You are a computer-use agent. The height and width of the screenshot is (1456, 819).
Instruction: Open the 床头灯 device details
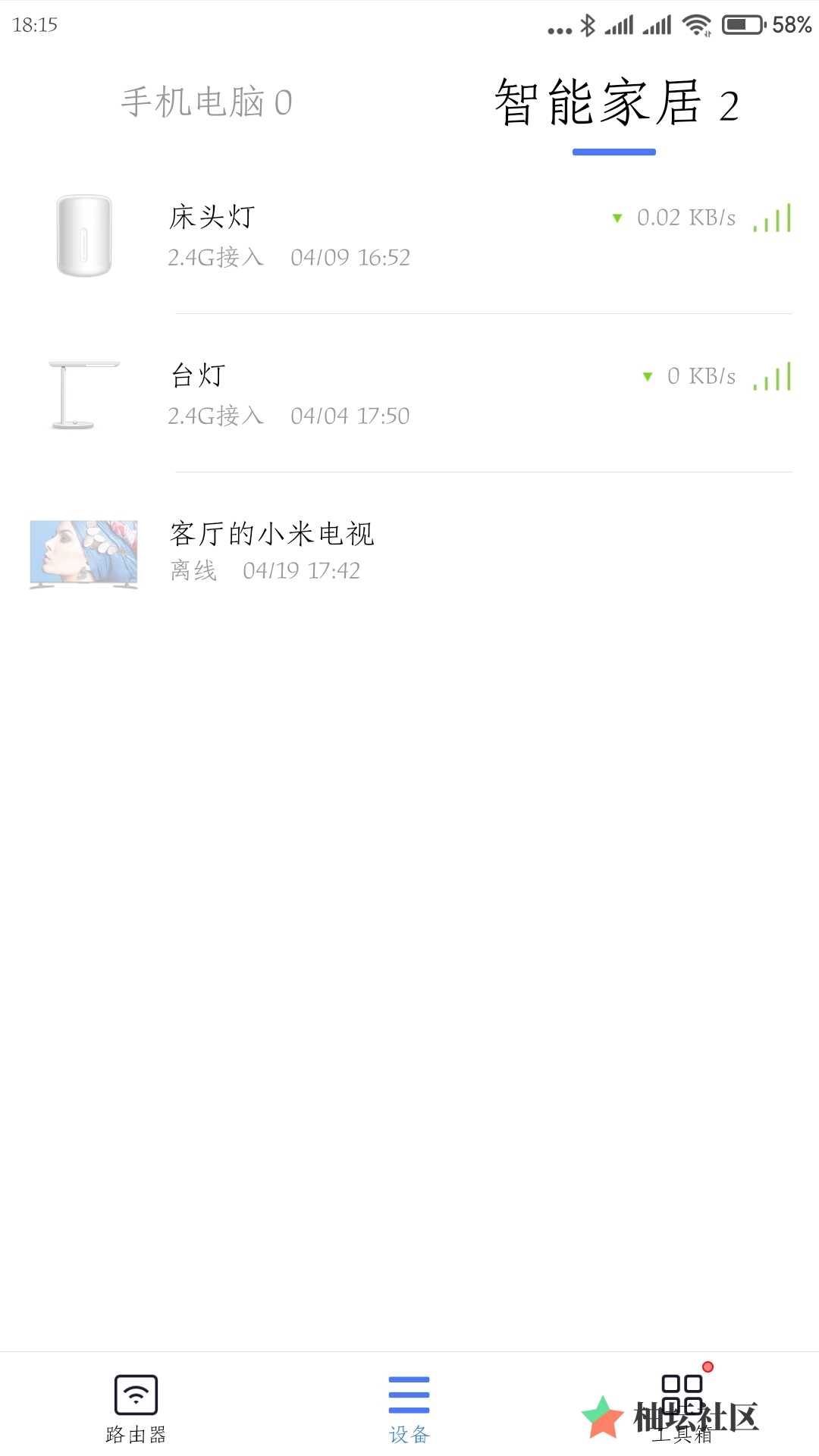click(x=409, y=236)
